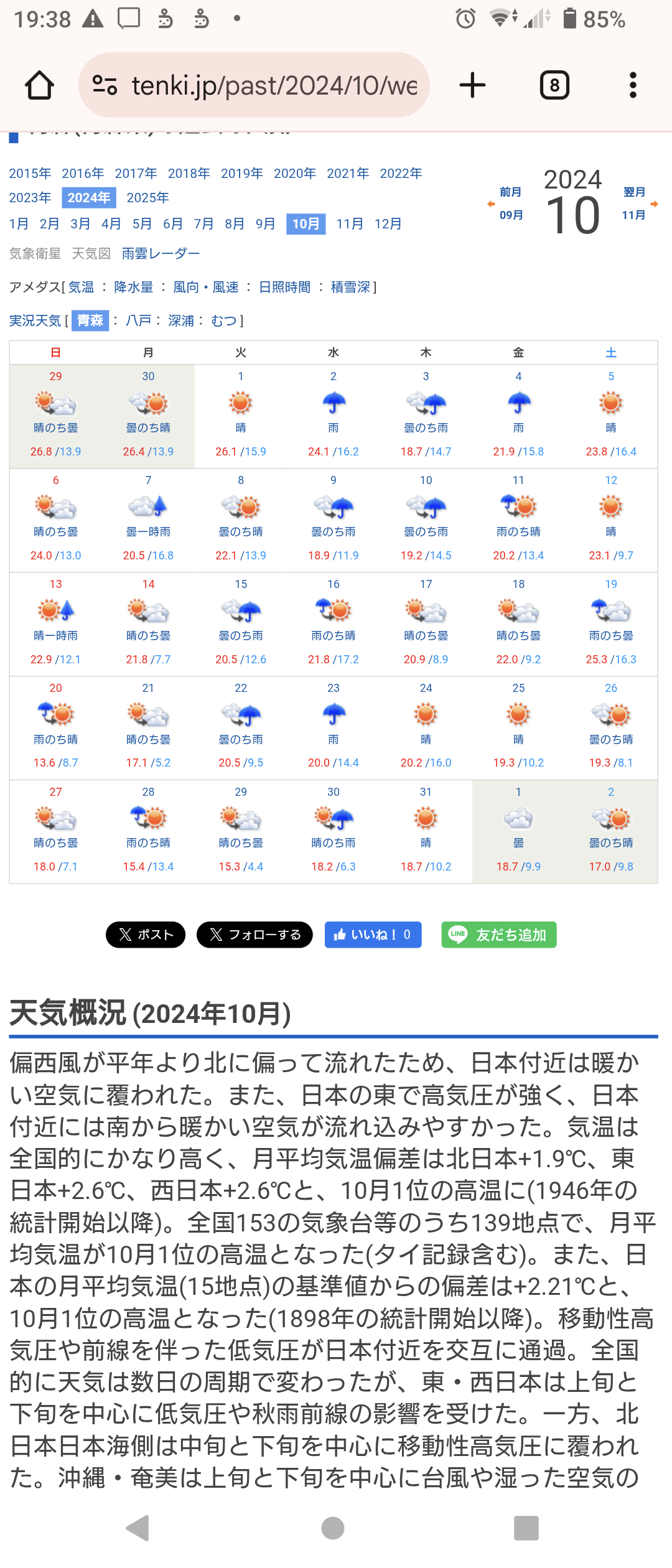This screenshot has width=672, height=1568.
Task: Switch the location to 八戸
Action: click(138, 321)
